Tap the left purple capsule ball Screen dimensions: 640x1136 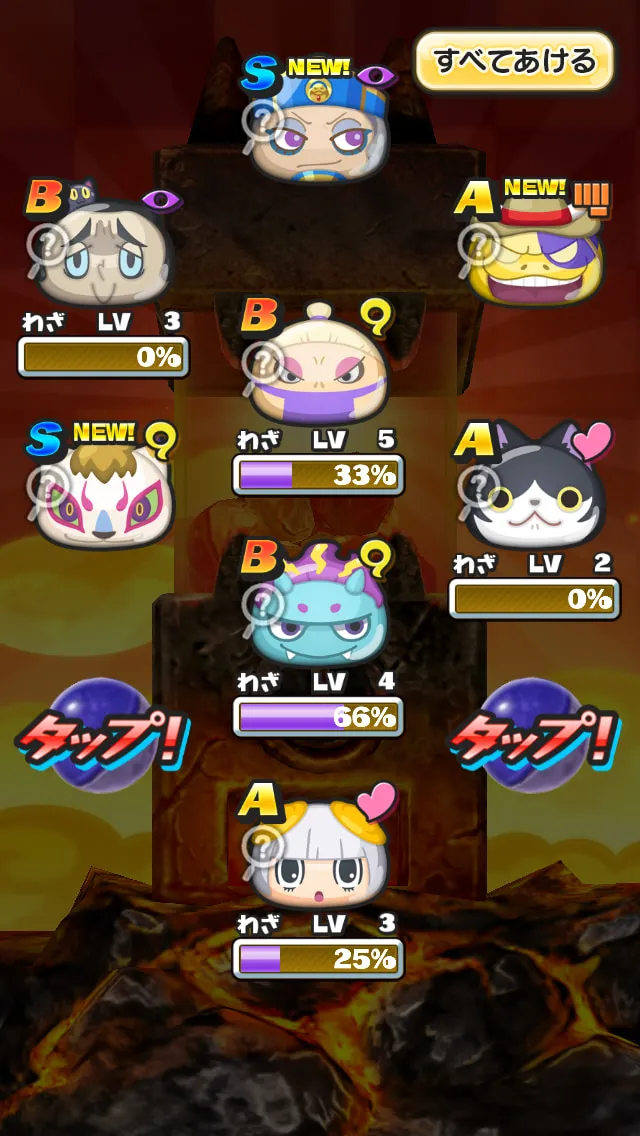tap(99, 735)
